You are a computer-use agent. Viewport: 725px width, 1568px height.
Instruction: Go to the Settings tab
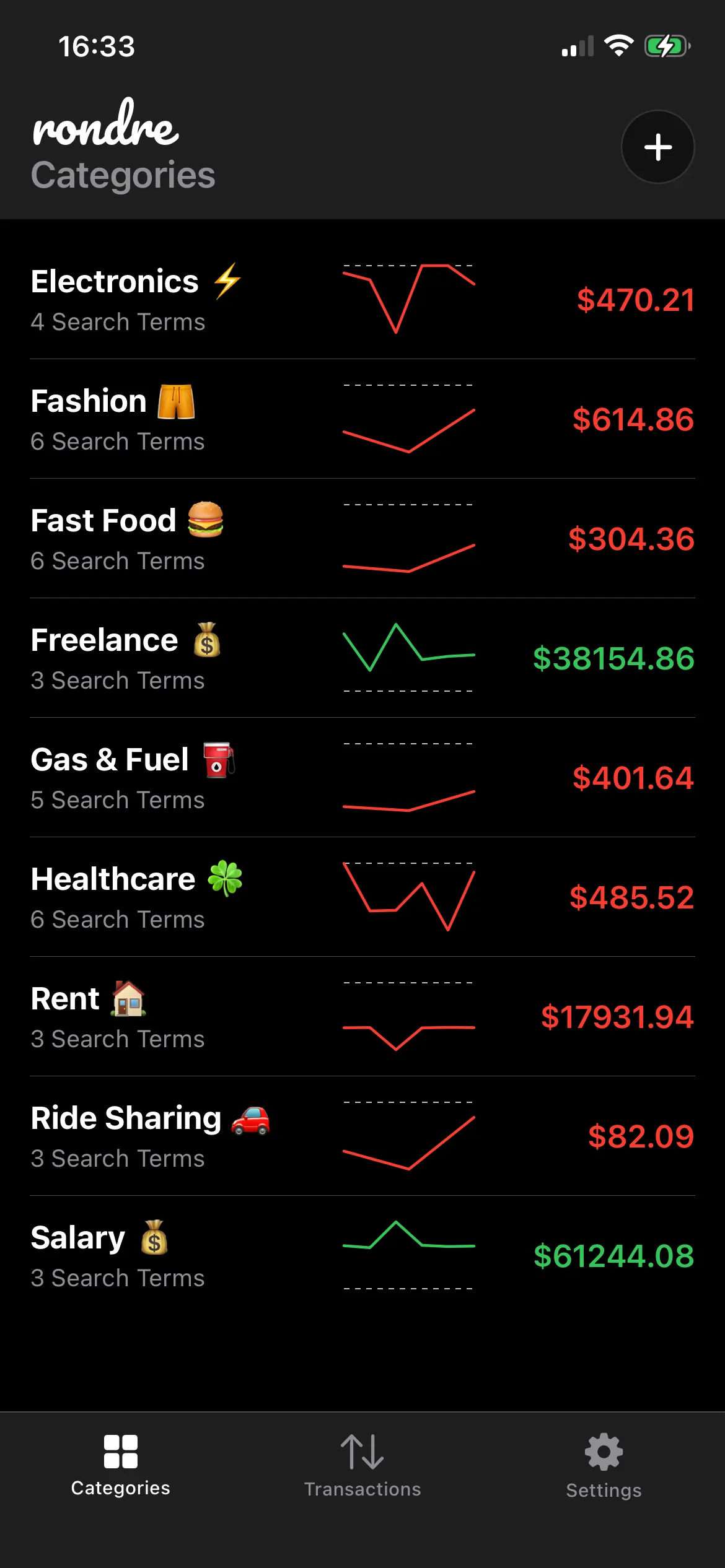604,1465
